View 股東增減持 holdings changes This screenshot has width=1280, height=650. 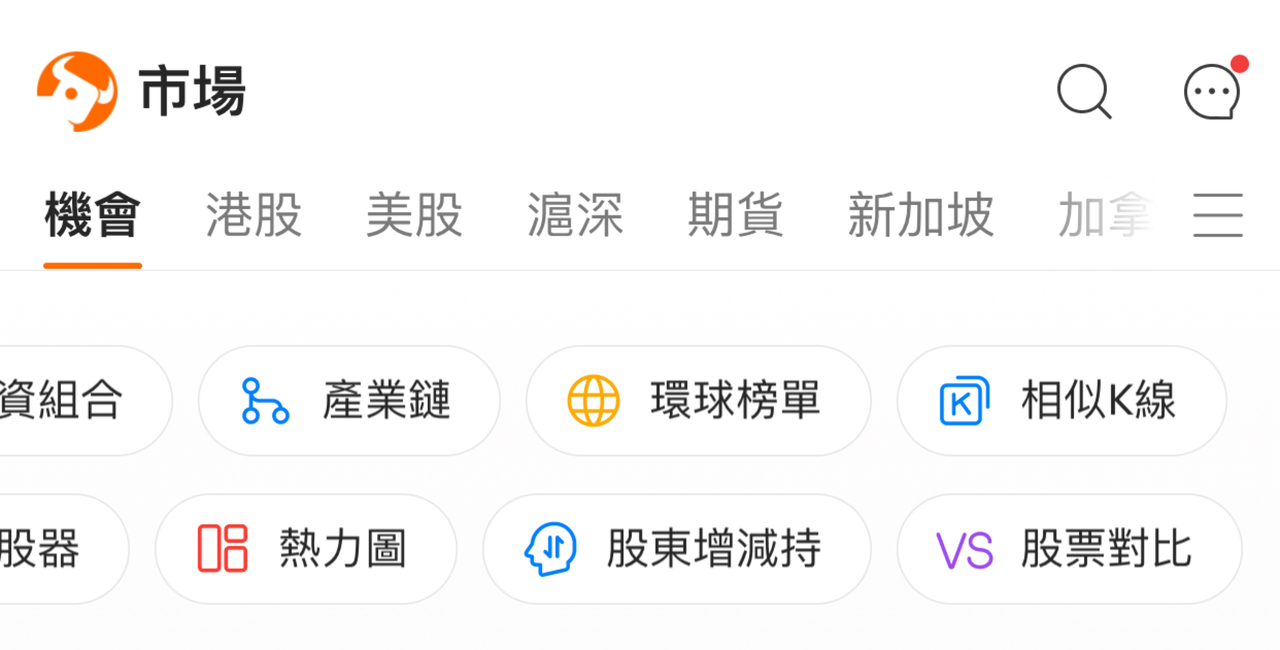[676, 549]
